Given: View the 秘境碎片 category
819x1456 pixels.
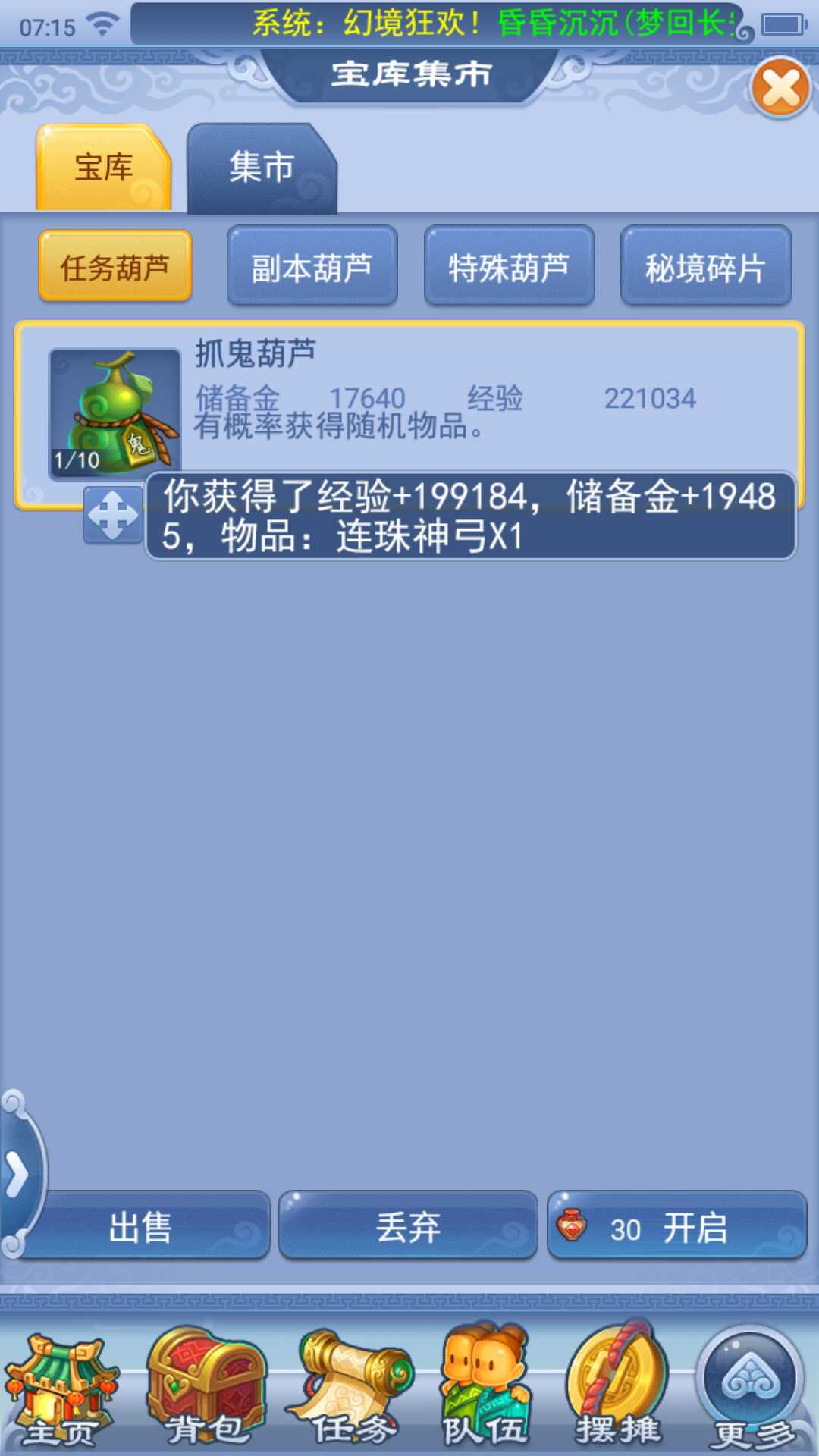Looking at the screenshot, I should [x=705, y=267].
